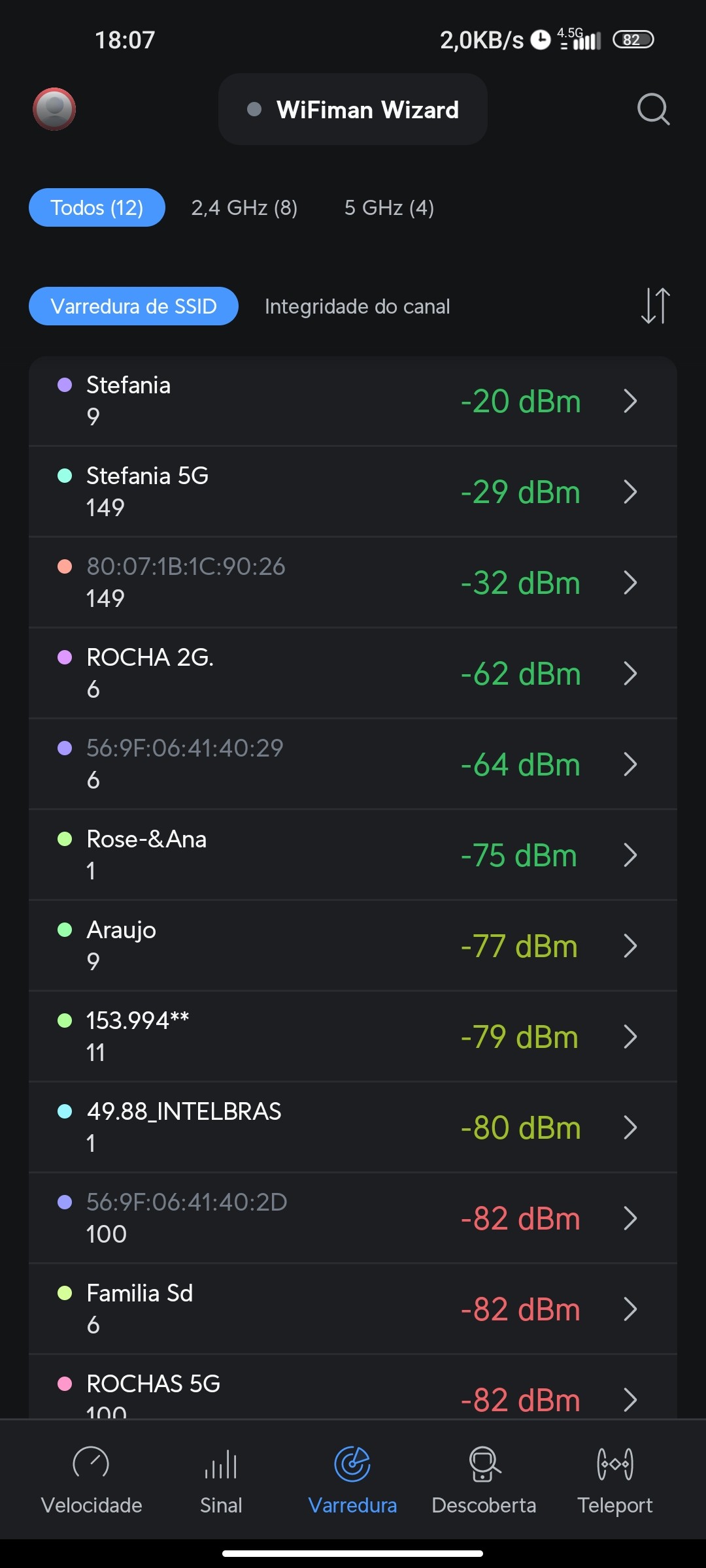The image size is (706, 1568).
Task: Select the Todos (12) filter
Action: (97, 208)
